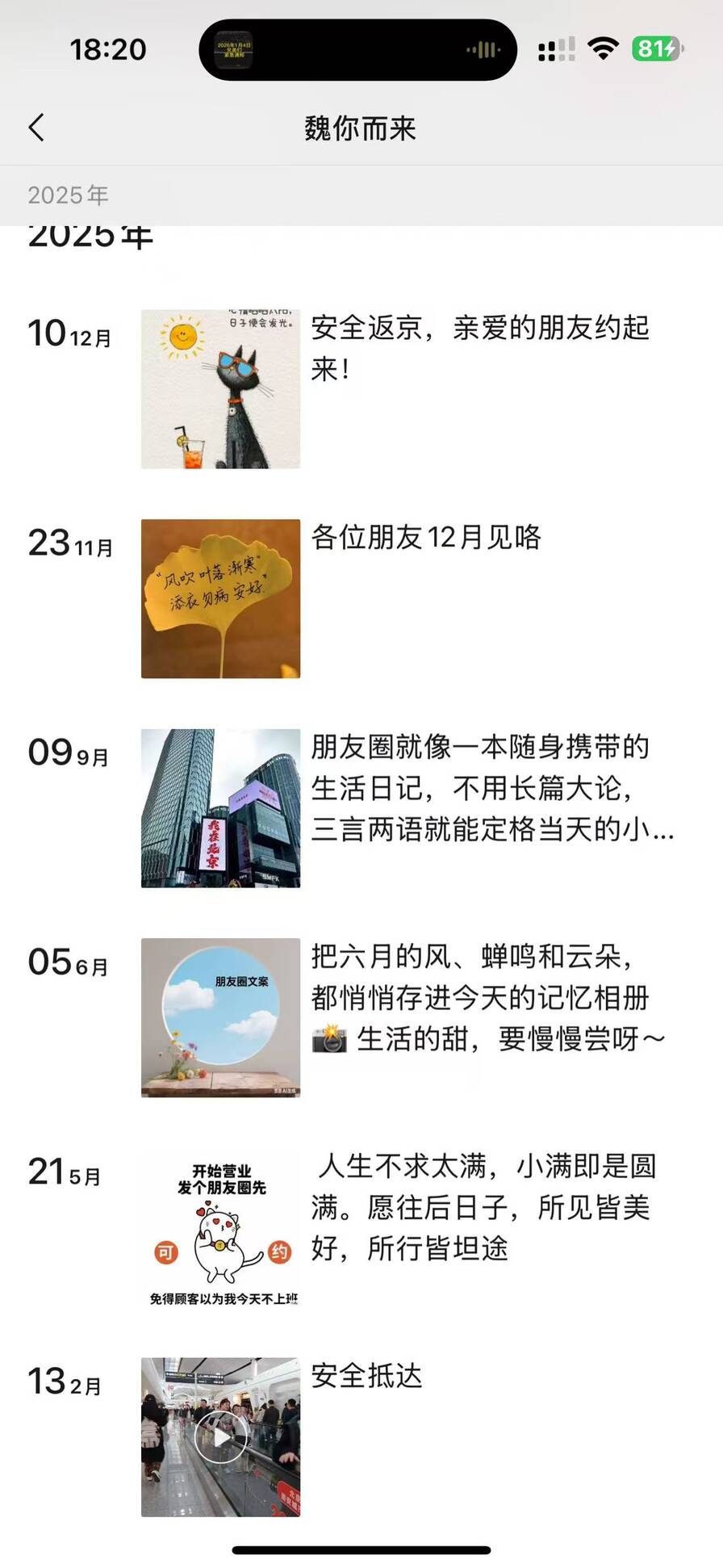Open the 10 December black cat post image

220,389
